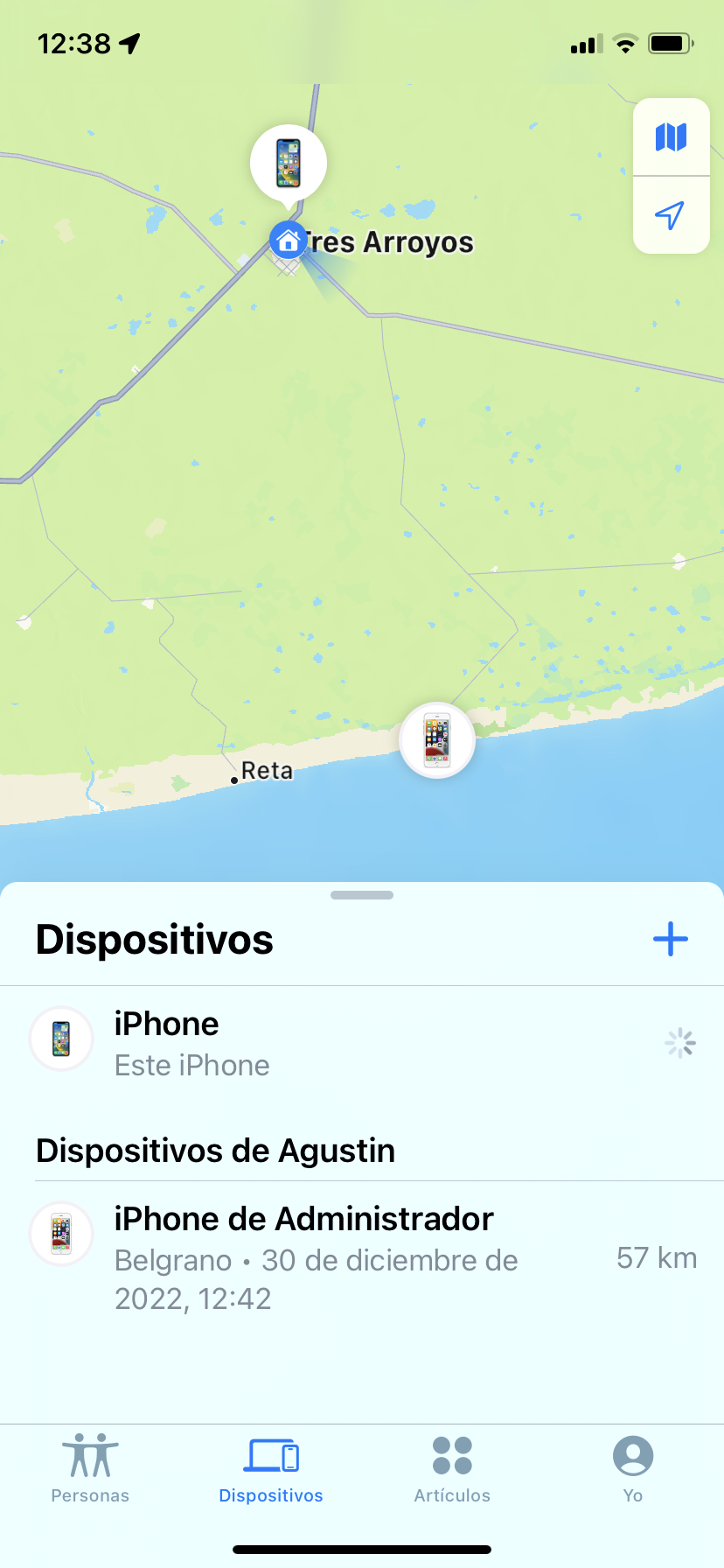Switch to the Personas tab
The image size is (724, 1568).
click(90, 1469)
